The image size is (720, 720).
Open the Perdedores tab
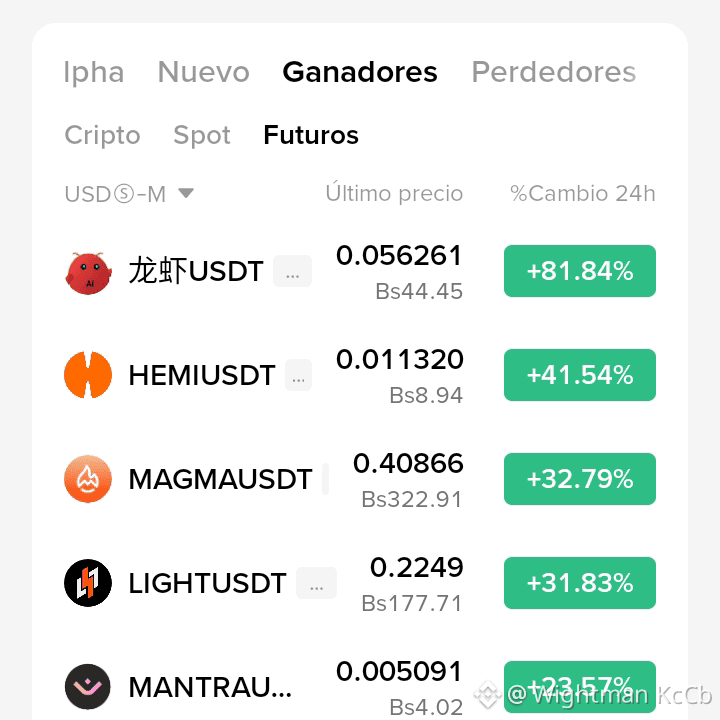(x=554, y=72)
